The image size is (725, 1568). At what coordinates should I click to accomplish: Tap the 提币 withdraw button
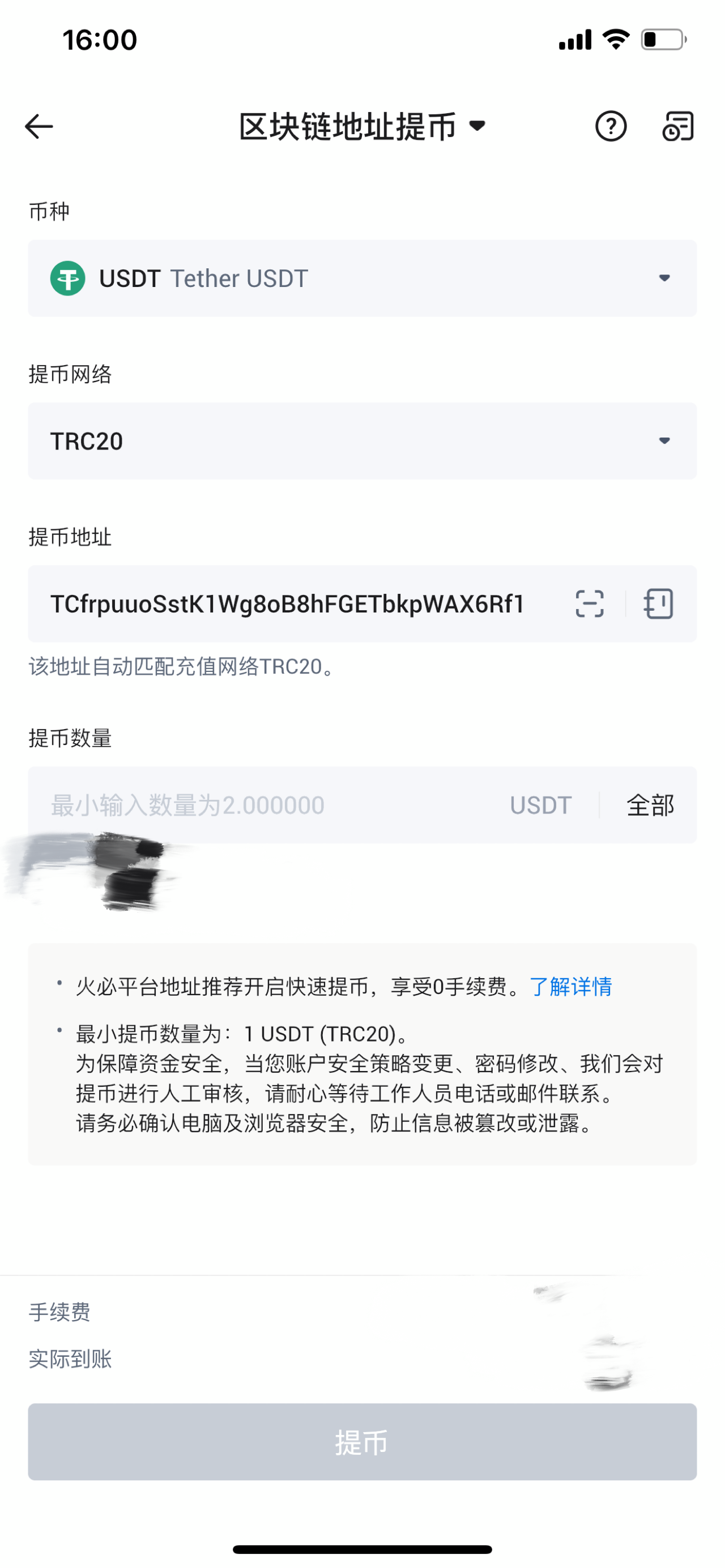click(362, 1441)
